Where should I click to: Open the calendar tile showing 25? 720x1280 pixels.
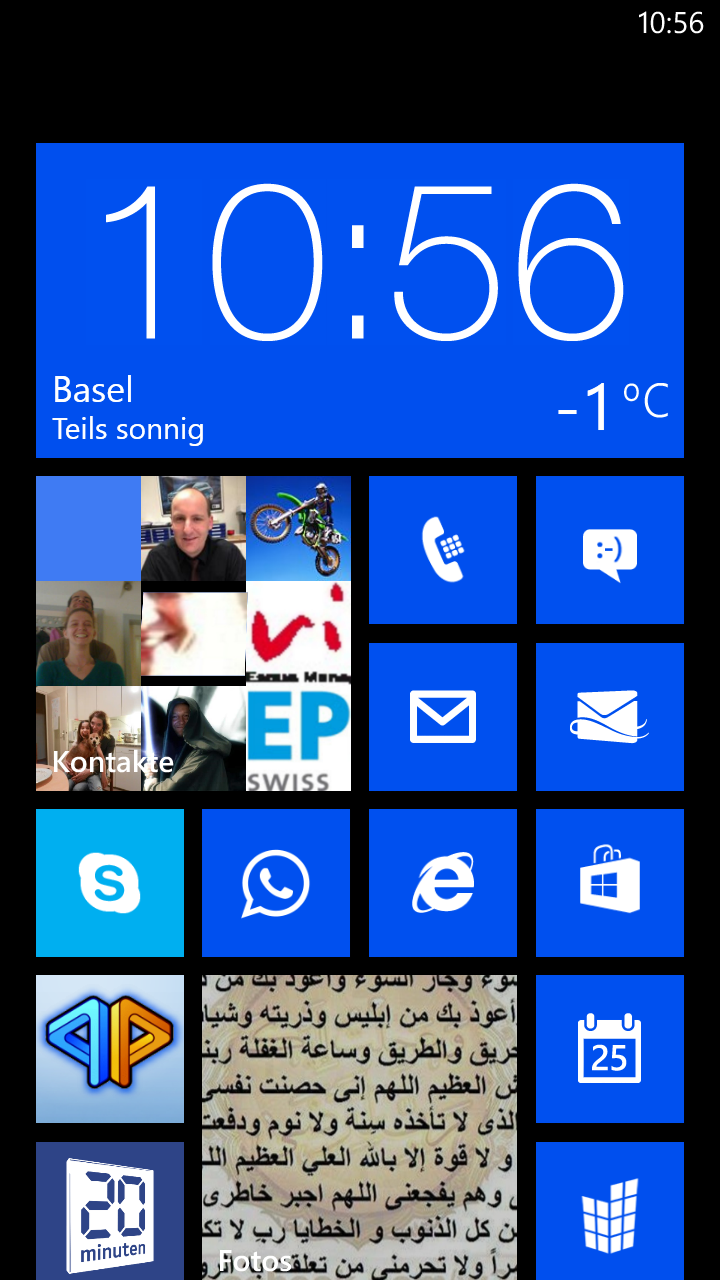[x=610, y=1049]
